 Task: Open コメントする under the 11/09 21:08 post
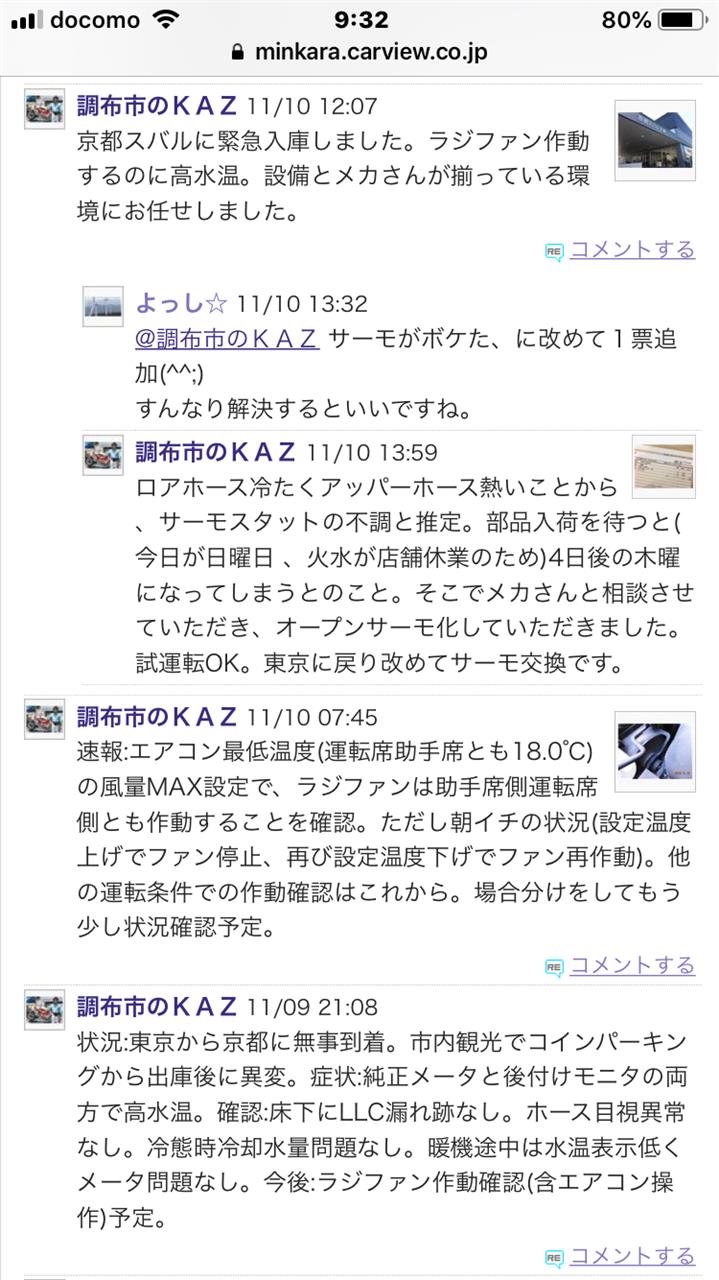pyautogui.click(x=631, y=1256)
